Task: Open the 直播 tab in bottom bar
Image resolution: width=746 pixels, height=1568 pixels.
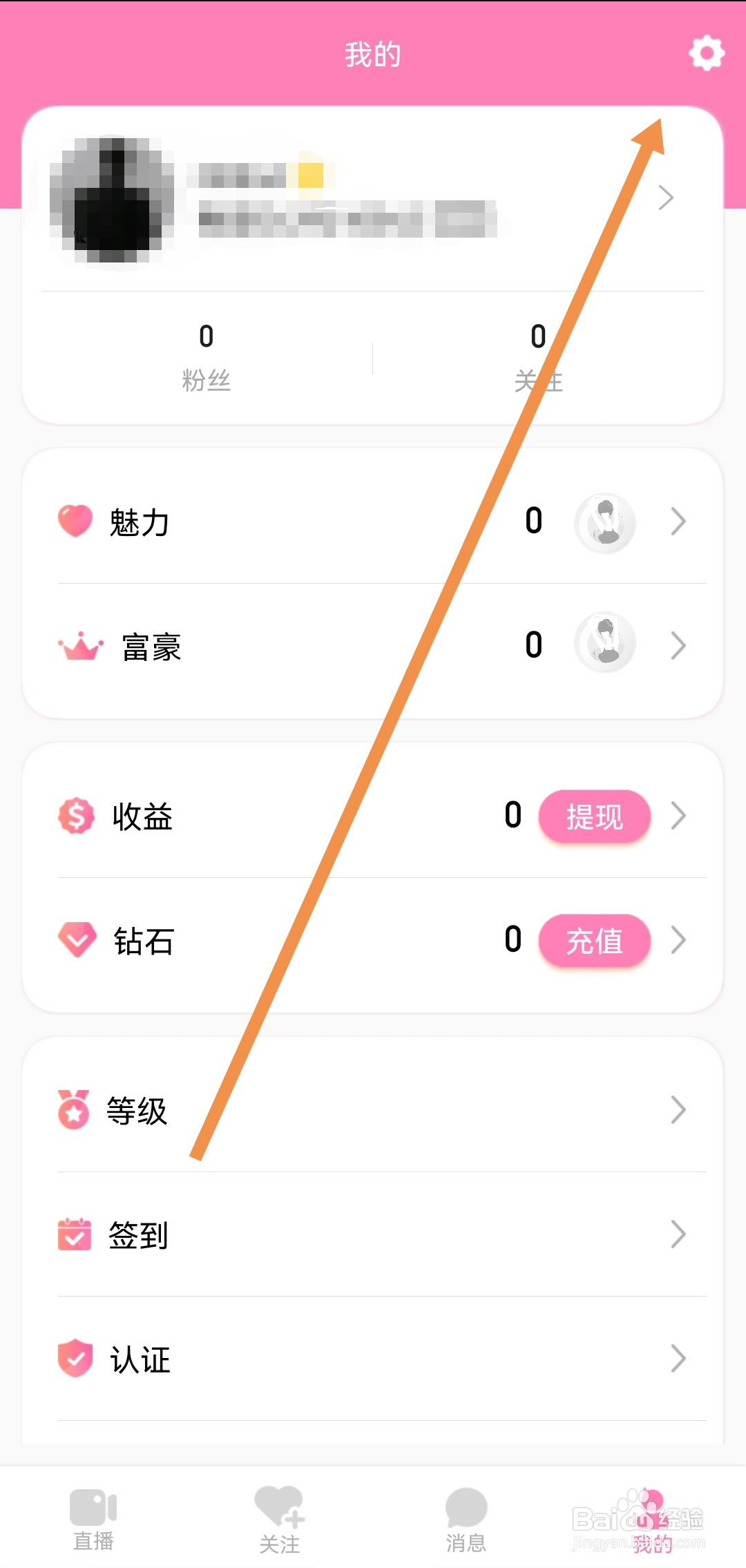Action: (93, 1520)
